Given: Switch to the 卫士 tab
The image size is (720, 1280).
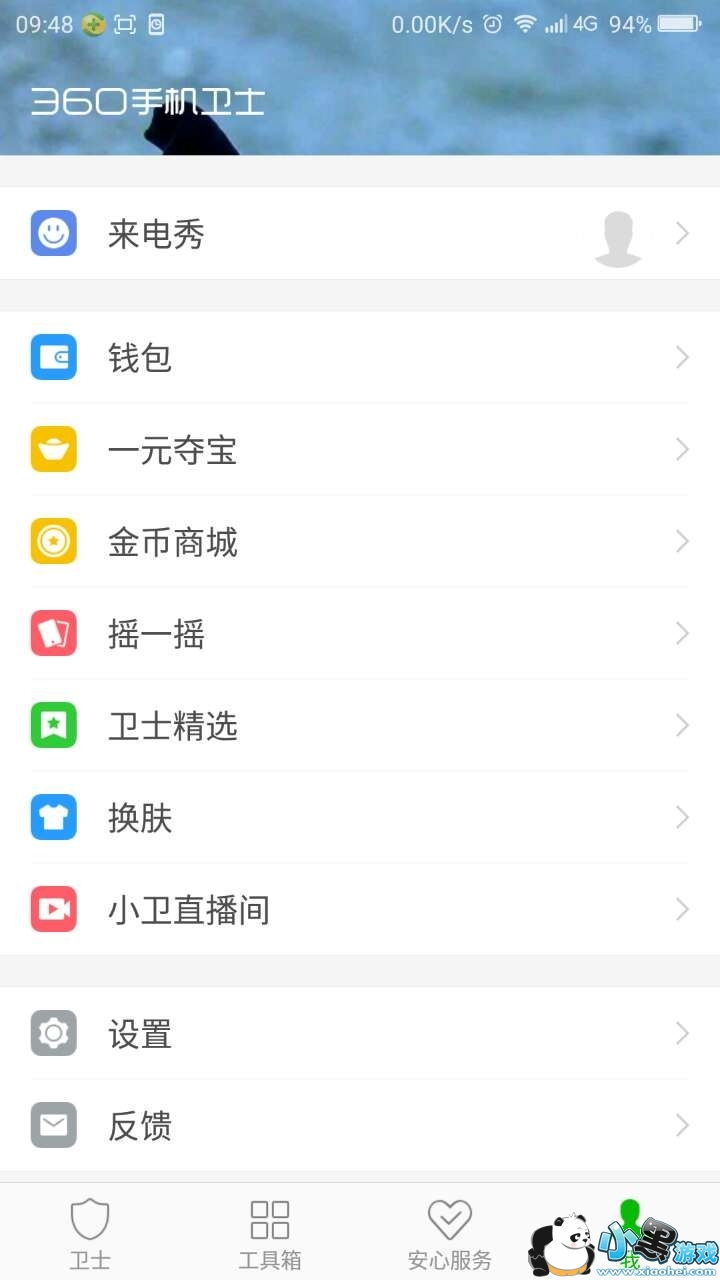Looking at the screenshot, I should pos(90,1234).
